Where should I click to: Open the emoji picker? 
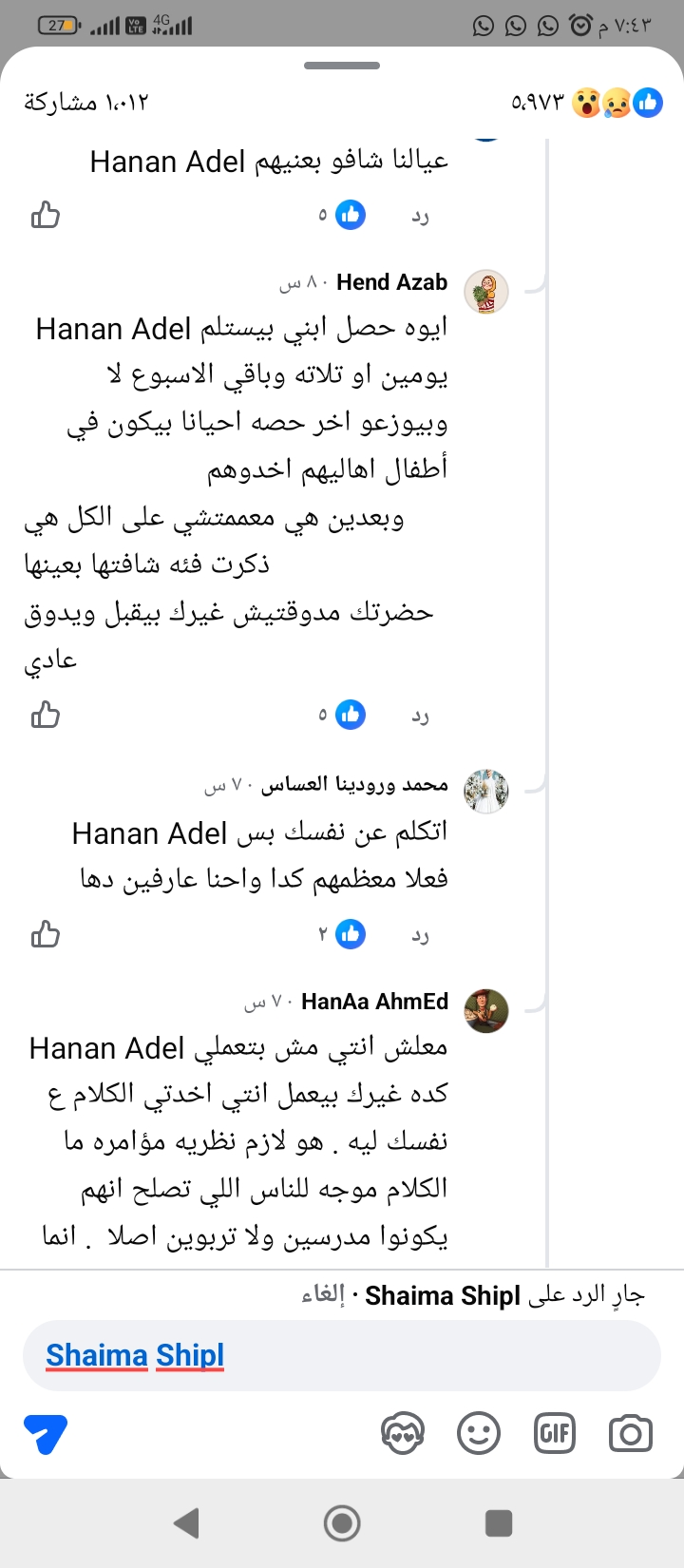[479, 1433]
